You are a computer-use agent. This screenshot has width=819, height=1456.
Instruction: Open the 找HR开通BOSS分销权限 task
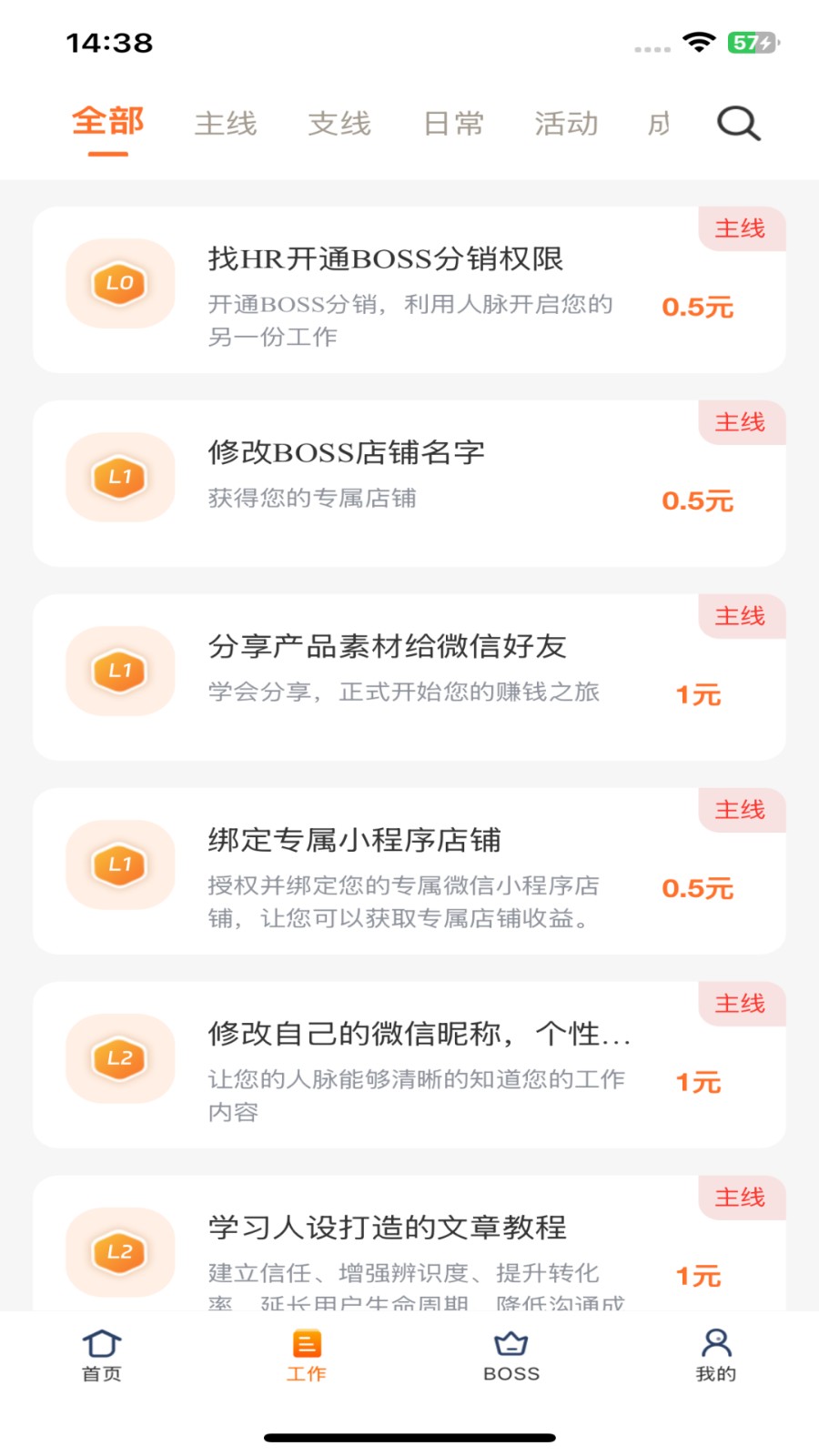[x=386, y=258]
